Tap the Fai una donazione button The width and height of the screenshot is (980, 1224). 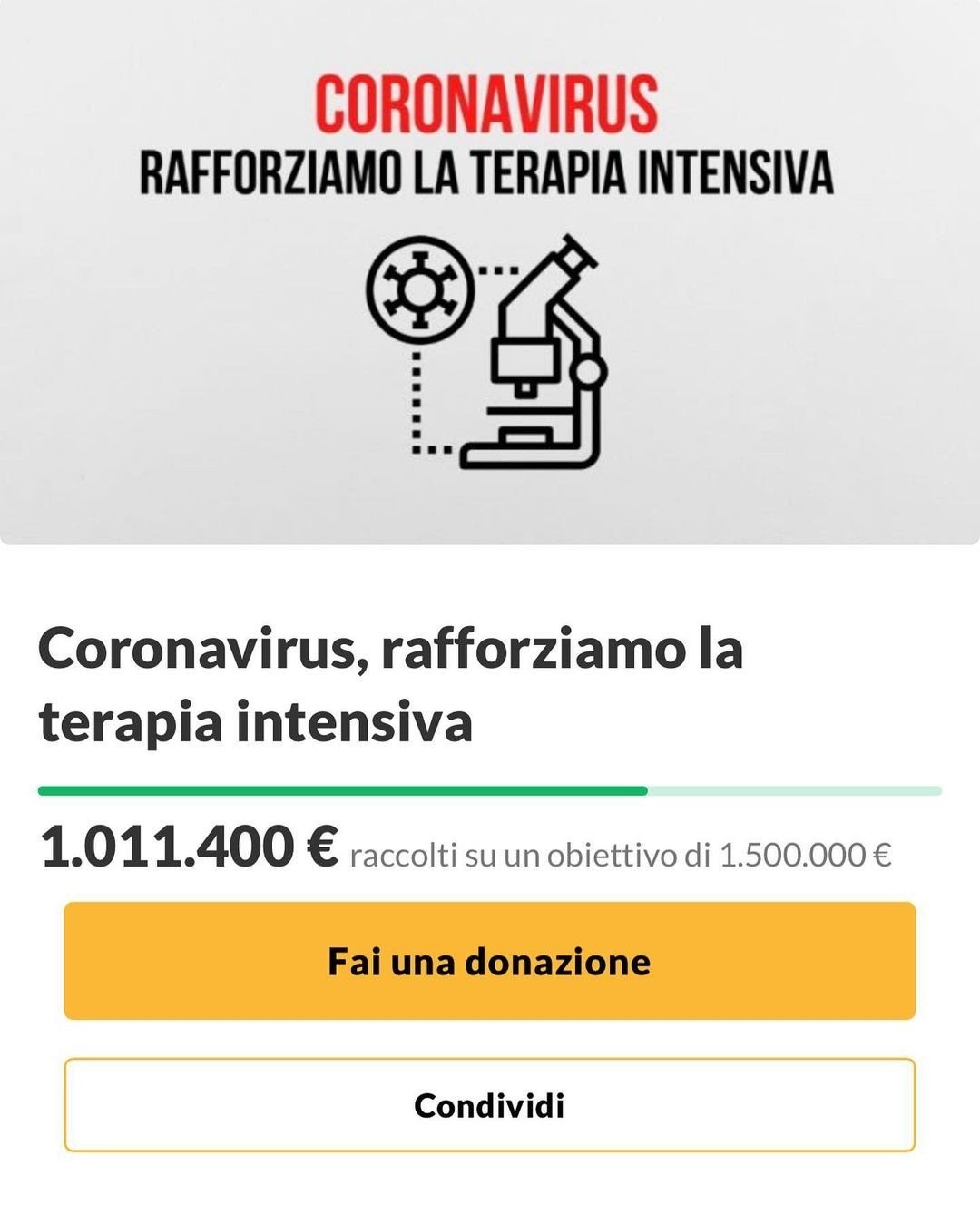coord(489,961)
